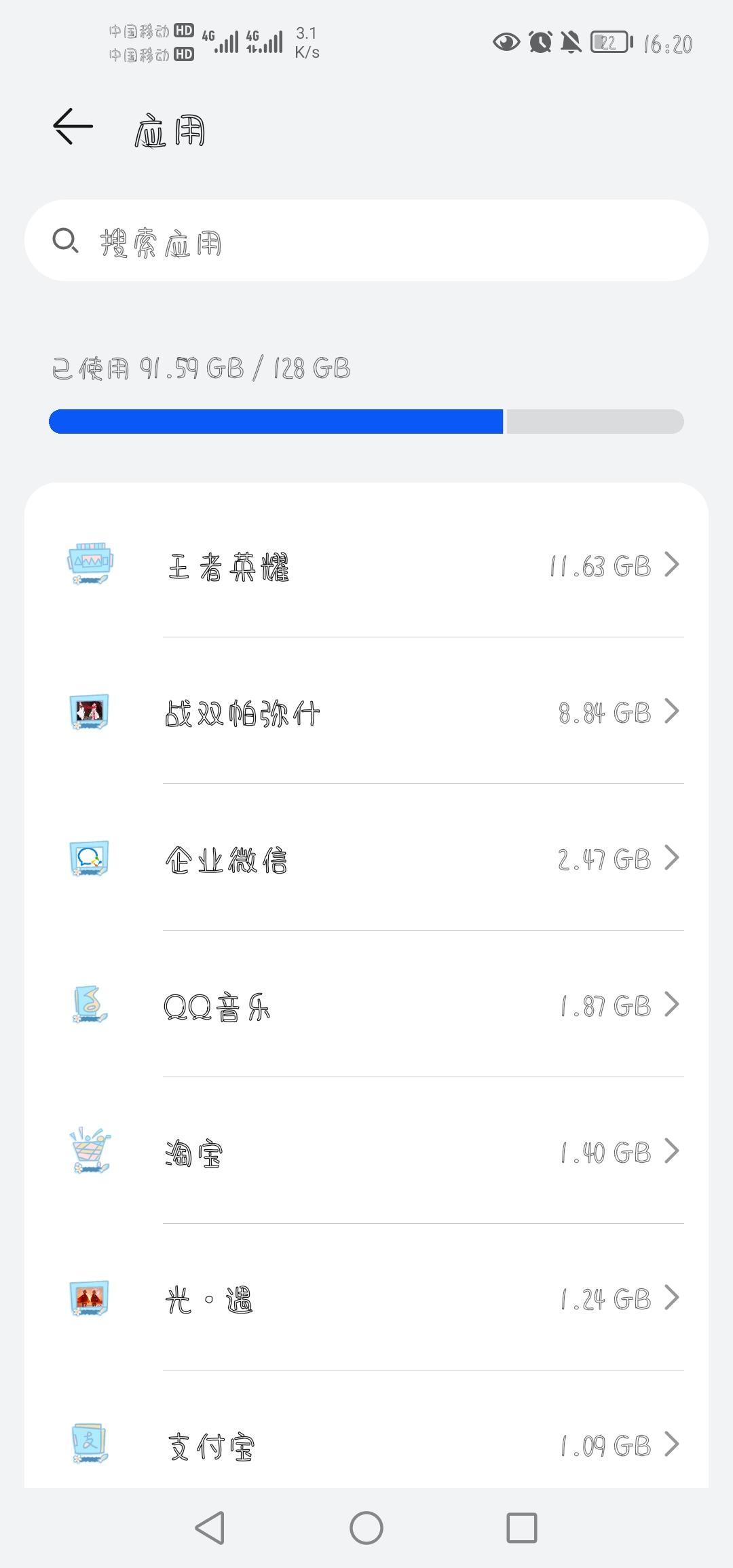Open 王者荣耀 storage details

coord(366,566)
